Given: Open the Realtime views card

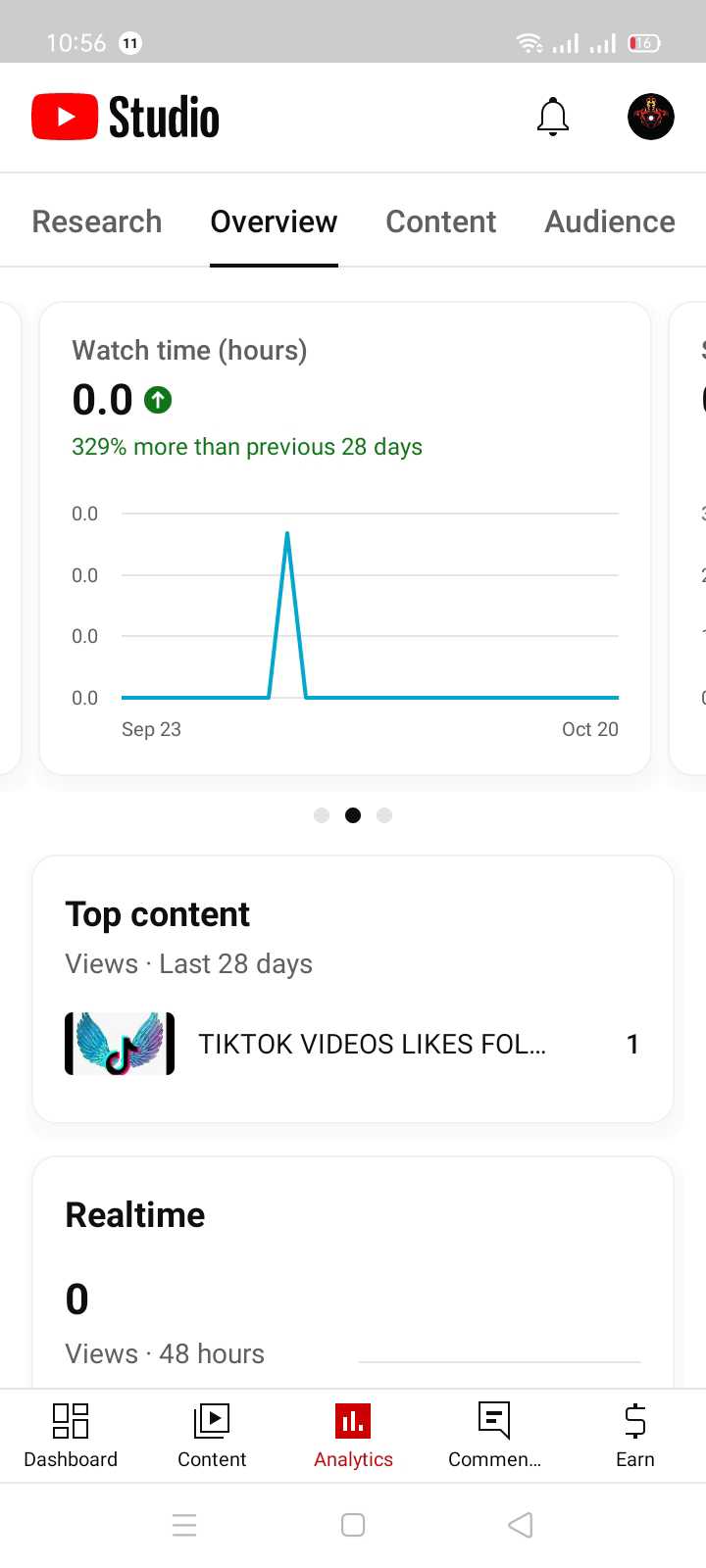Looking at the screenshot, I should coord(353,1272).
